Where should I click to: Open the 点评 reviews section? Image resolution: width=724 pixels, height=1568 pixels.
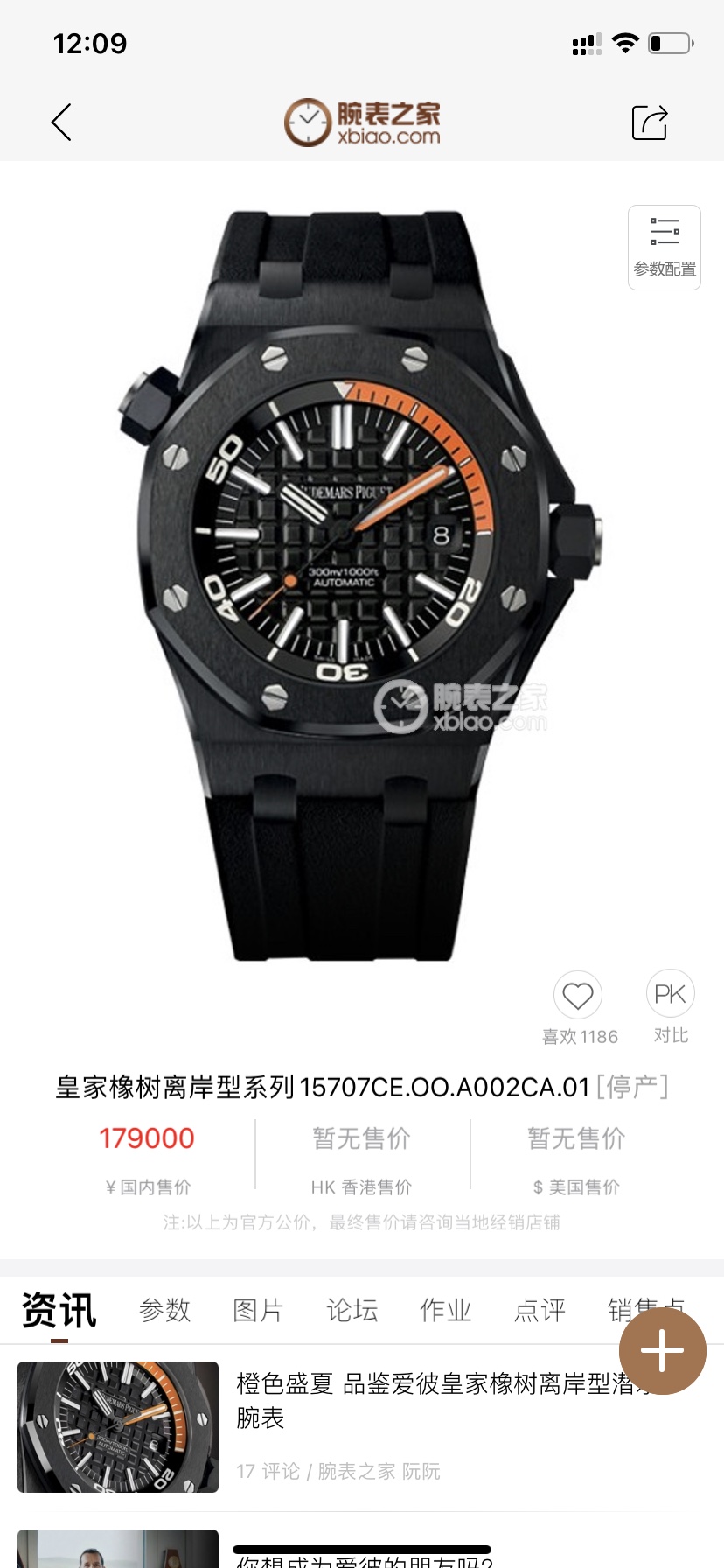[539, 1310]
